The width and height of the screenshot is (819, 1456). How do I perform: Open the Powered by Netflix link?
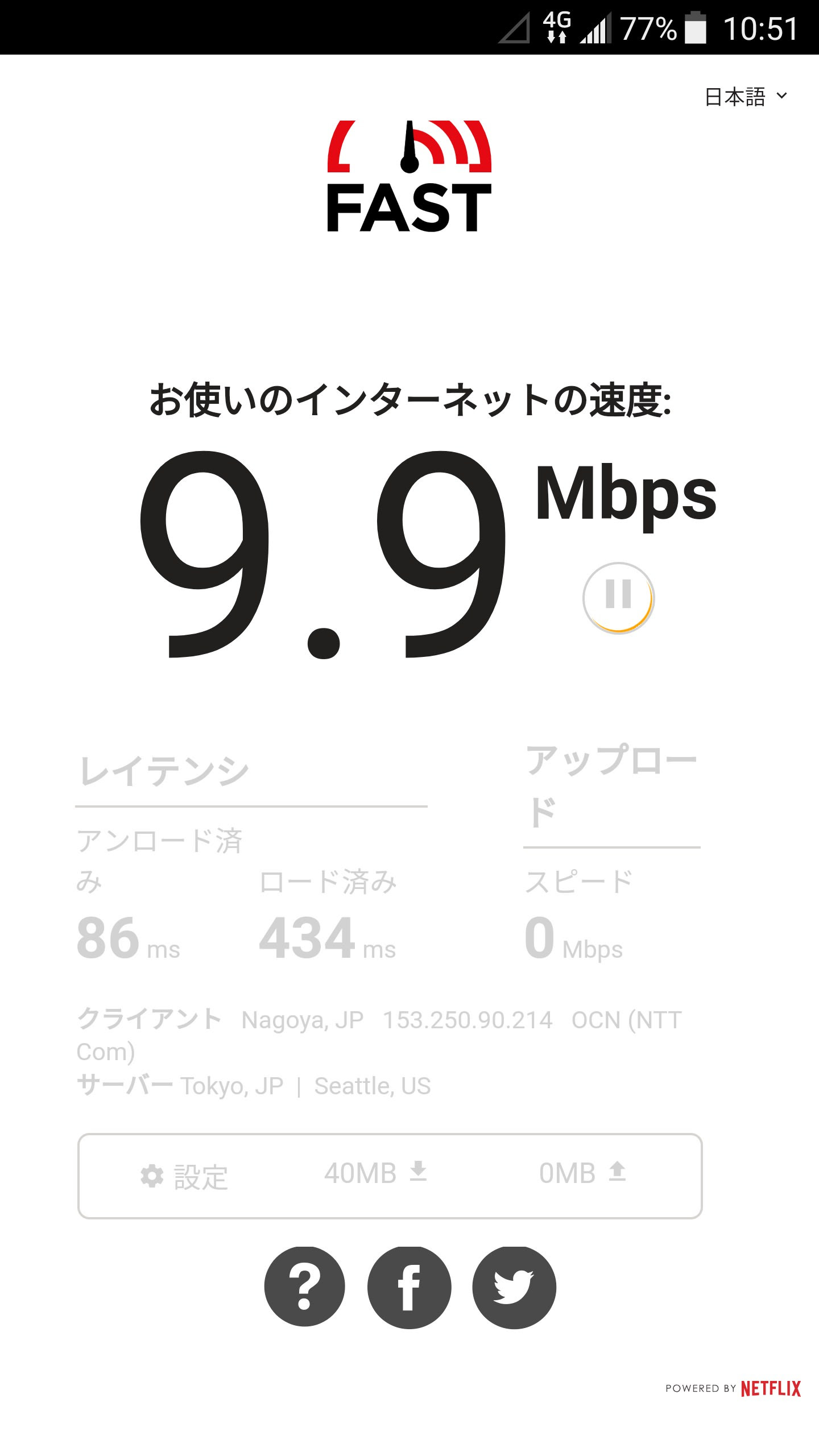click(x=733, y=1388)
